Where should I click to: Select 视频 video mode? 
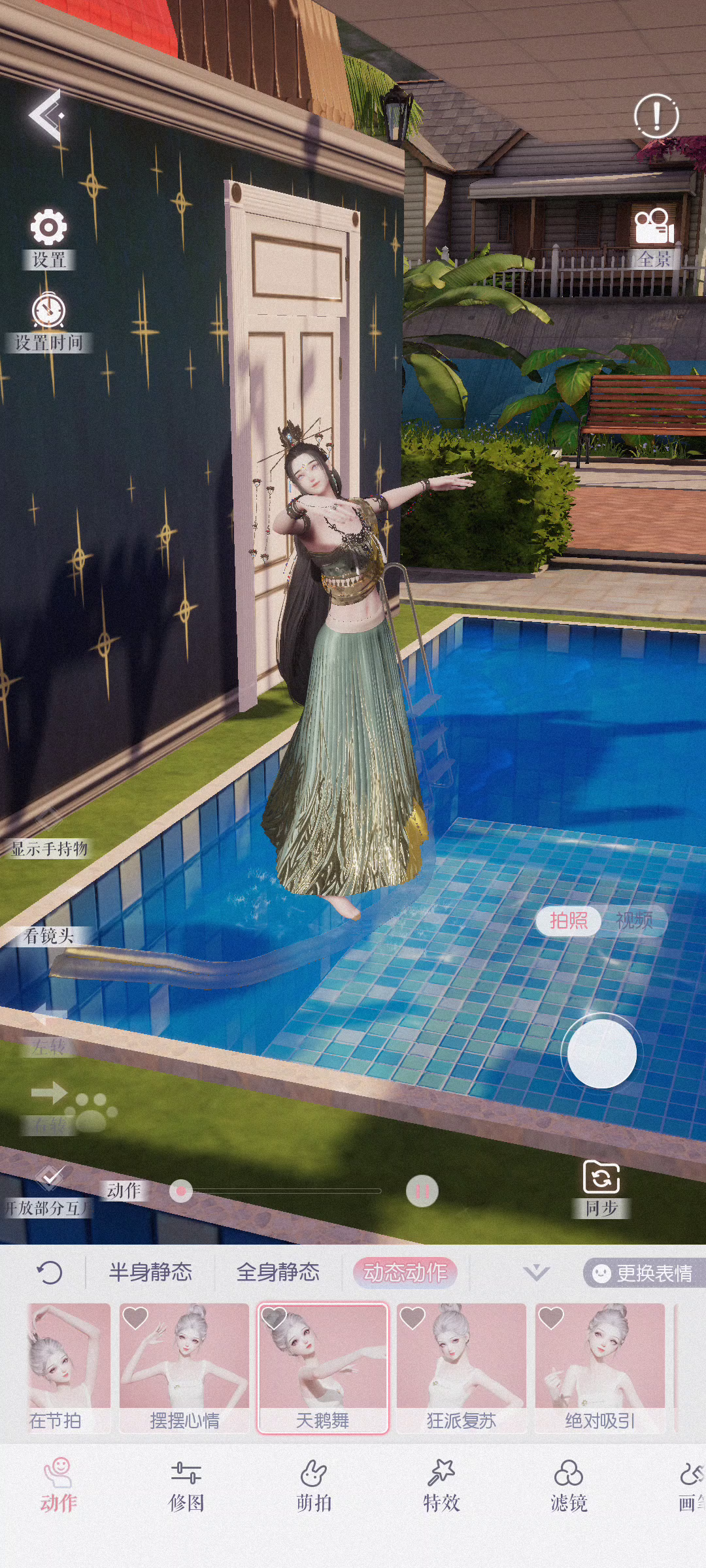tap(633, 921)
